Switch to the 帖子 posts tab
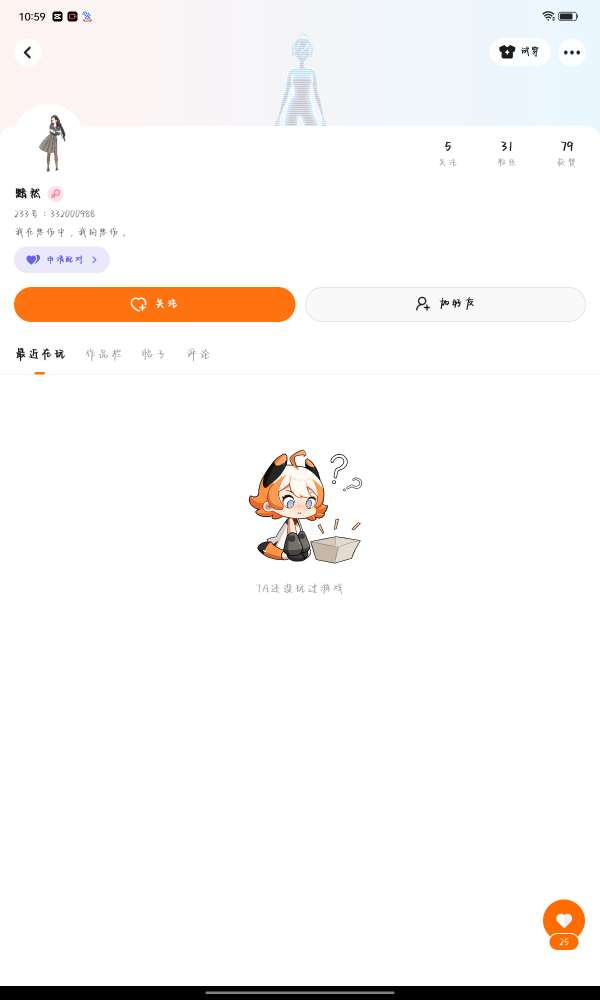The image size is (600, 1000). 153,354
